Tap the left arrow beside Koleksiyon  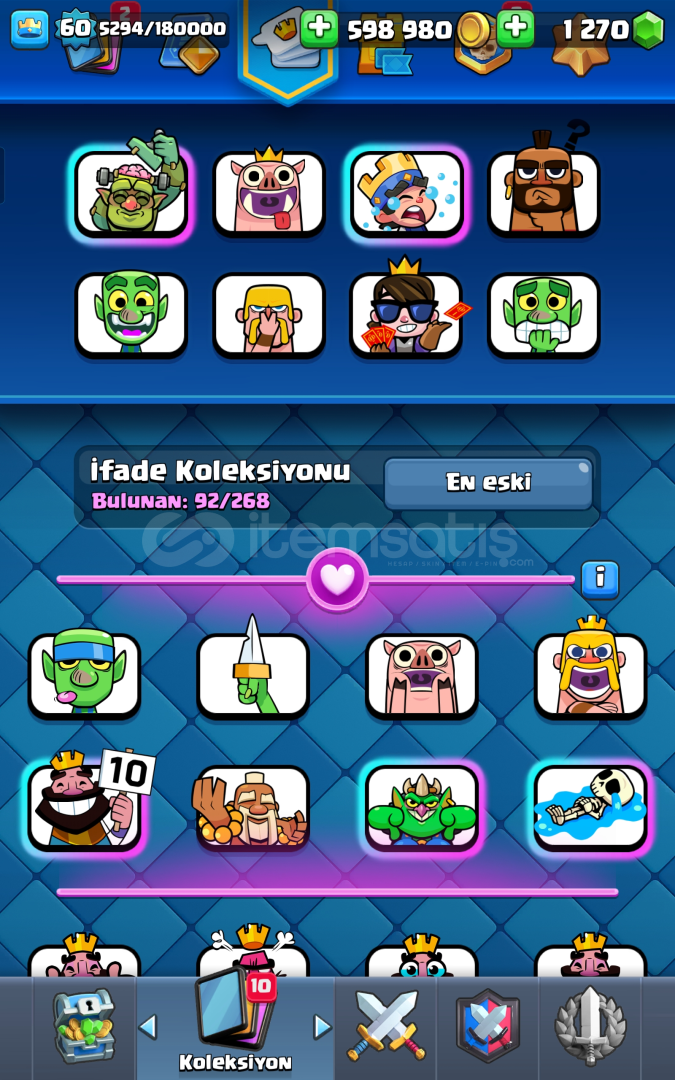(x=148, y=1026)
